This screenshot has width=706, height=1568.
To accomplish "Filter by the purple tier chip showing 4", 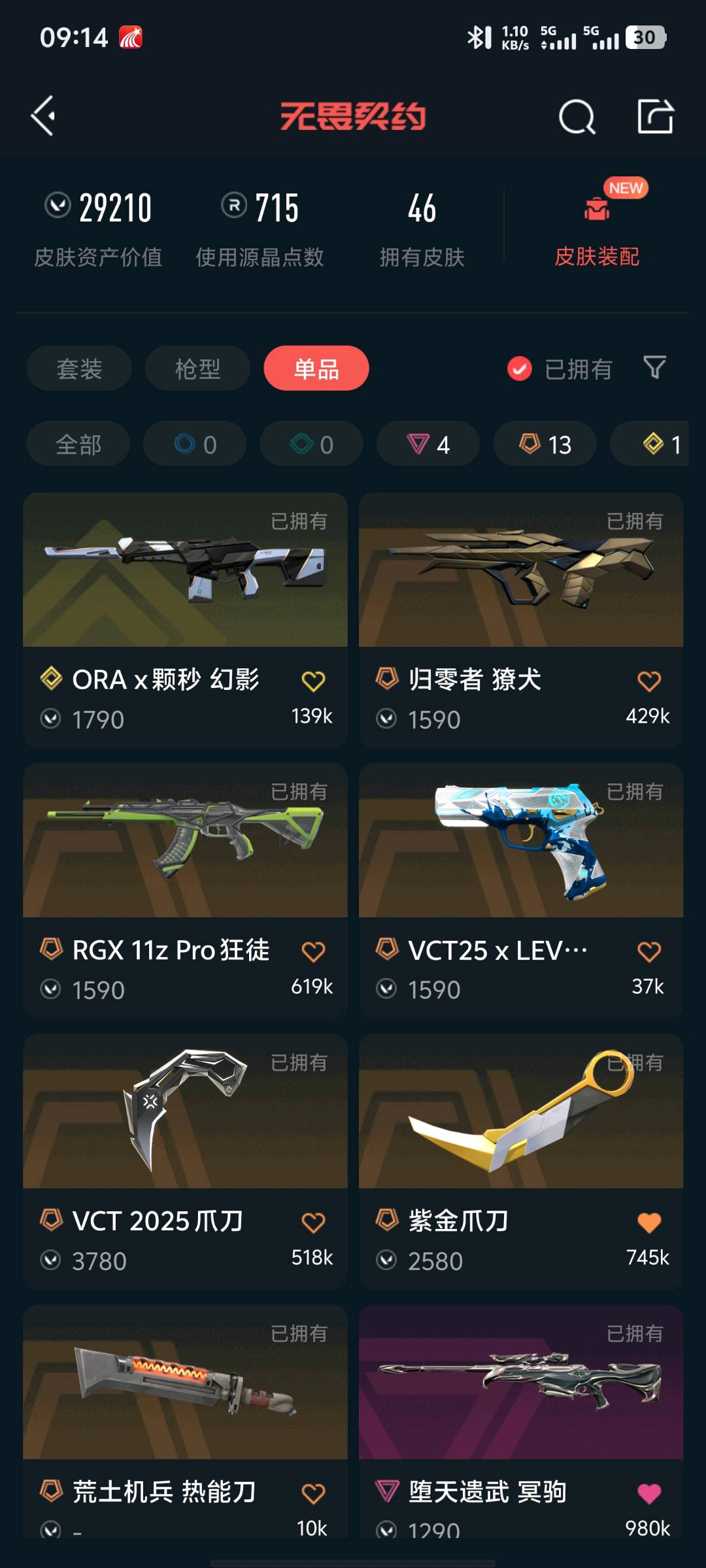I will point(428,444).
